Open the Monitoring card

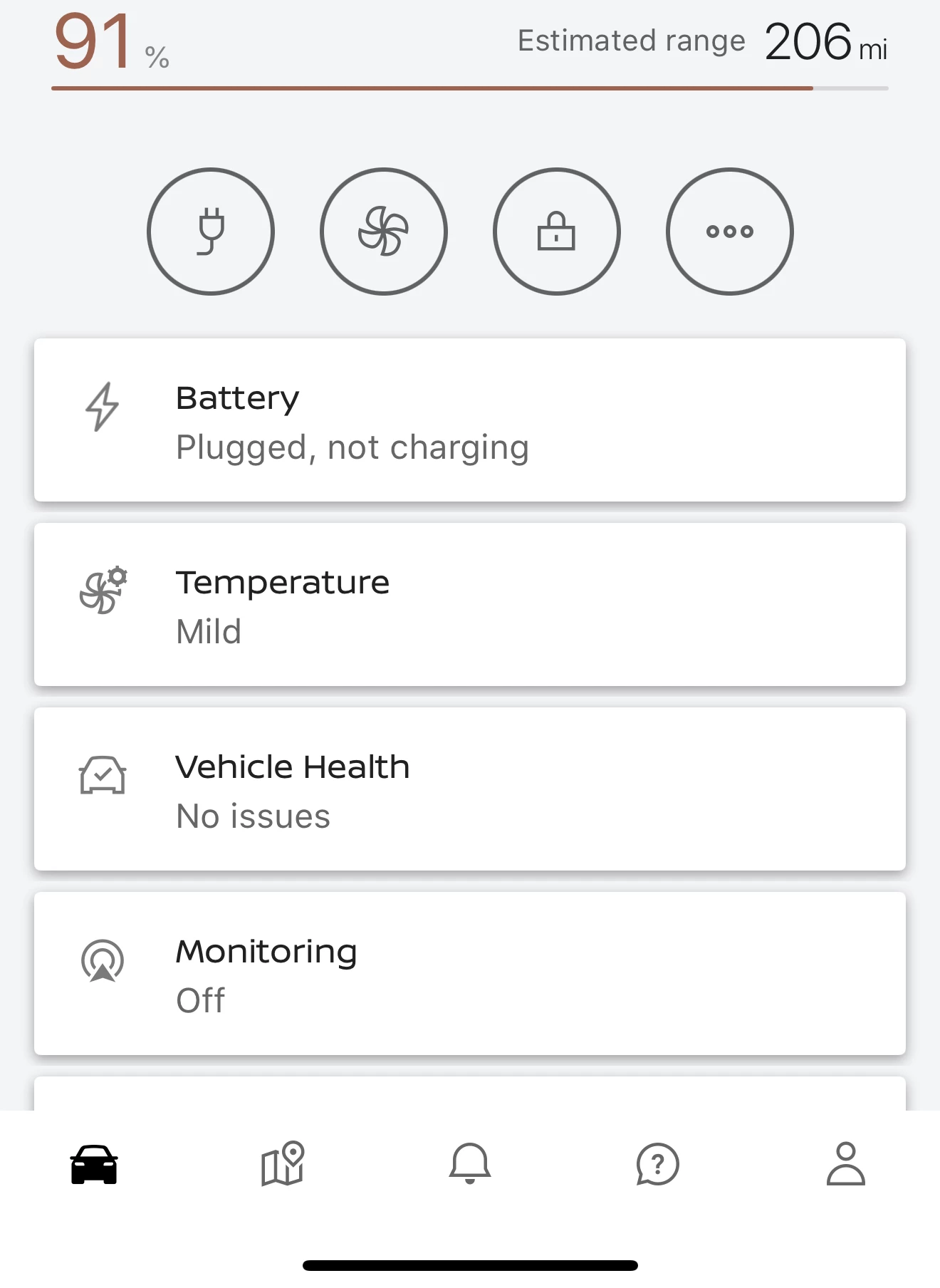click(x=470, y=974)
